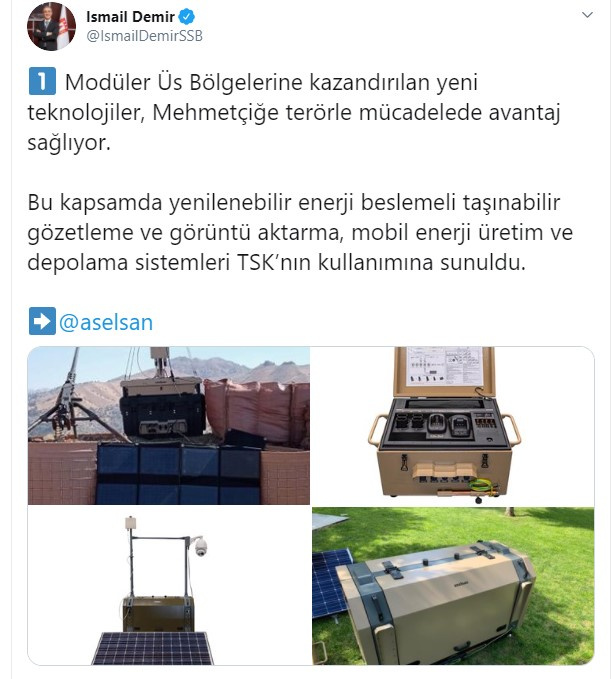View the photo of the storage box on grass
Screen dimensions: 613x679
coord(452,587)
